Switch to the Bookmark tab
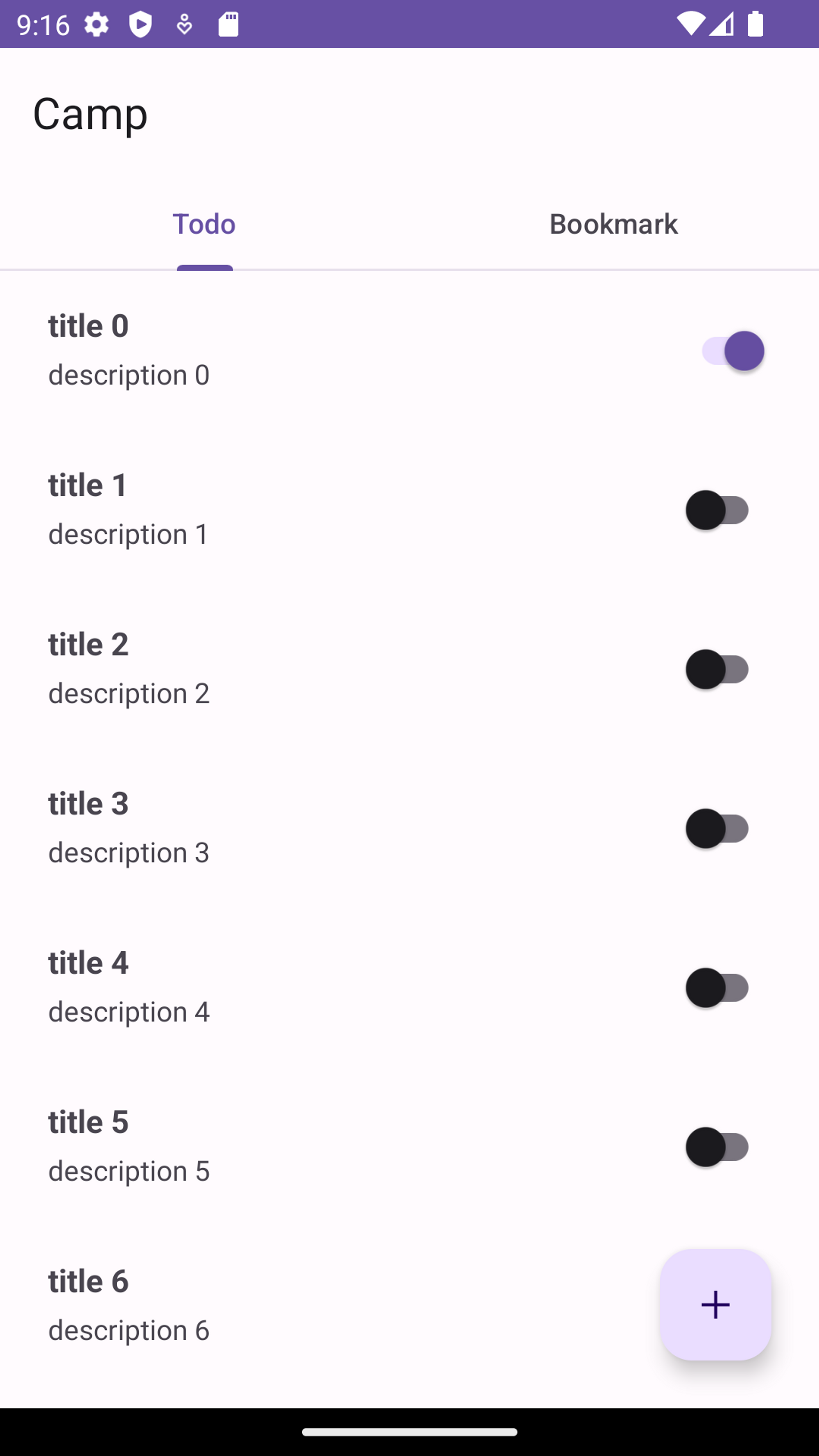 614,224
